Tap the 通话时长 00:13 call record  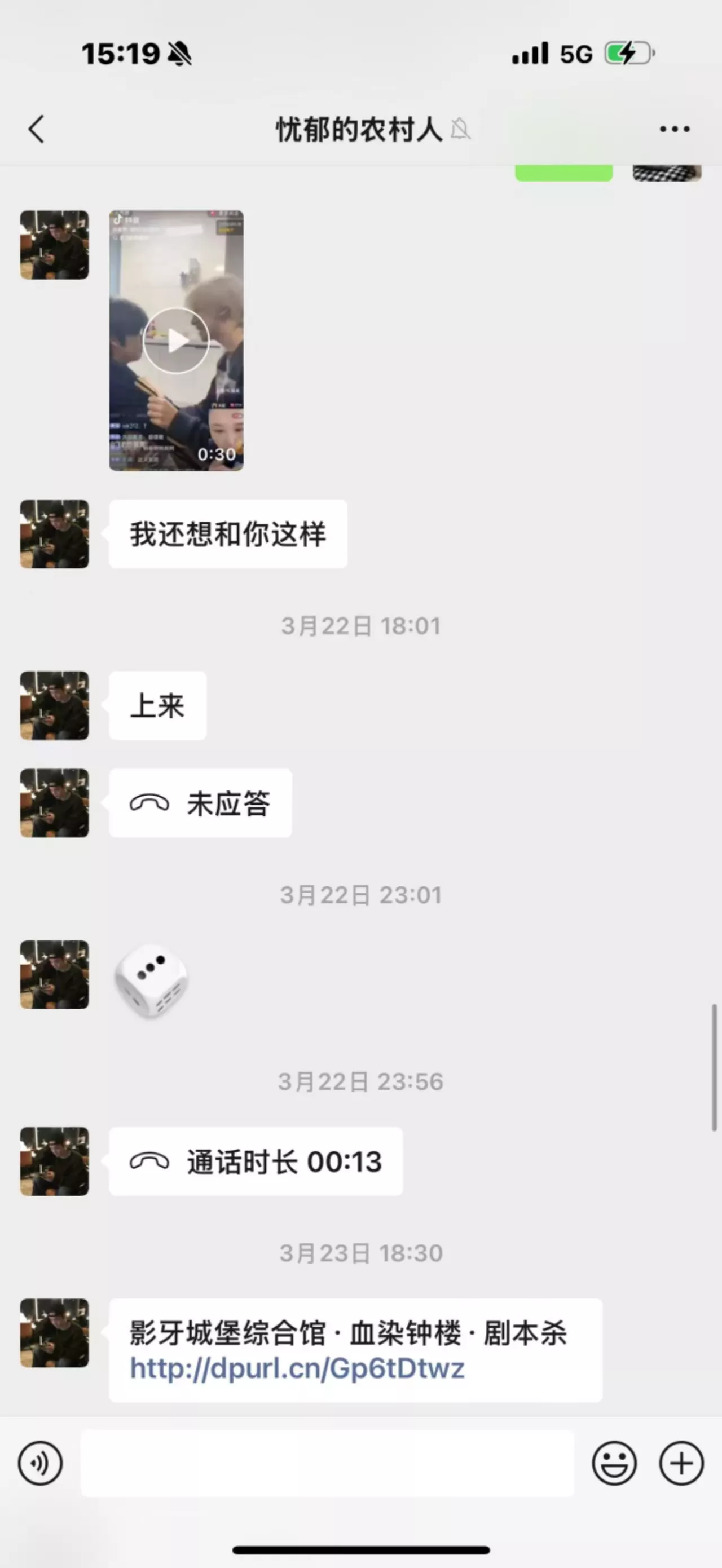[x=256, y=1161]
